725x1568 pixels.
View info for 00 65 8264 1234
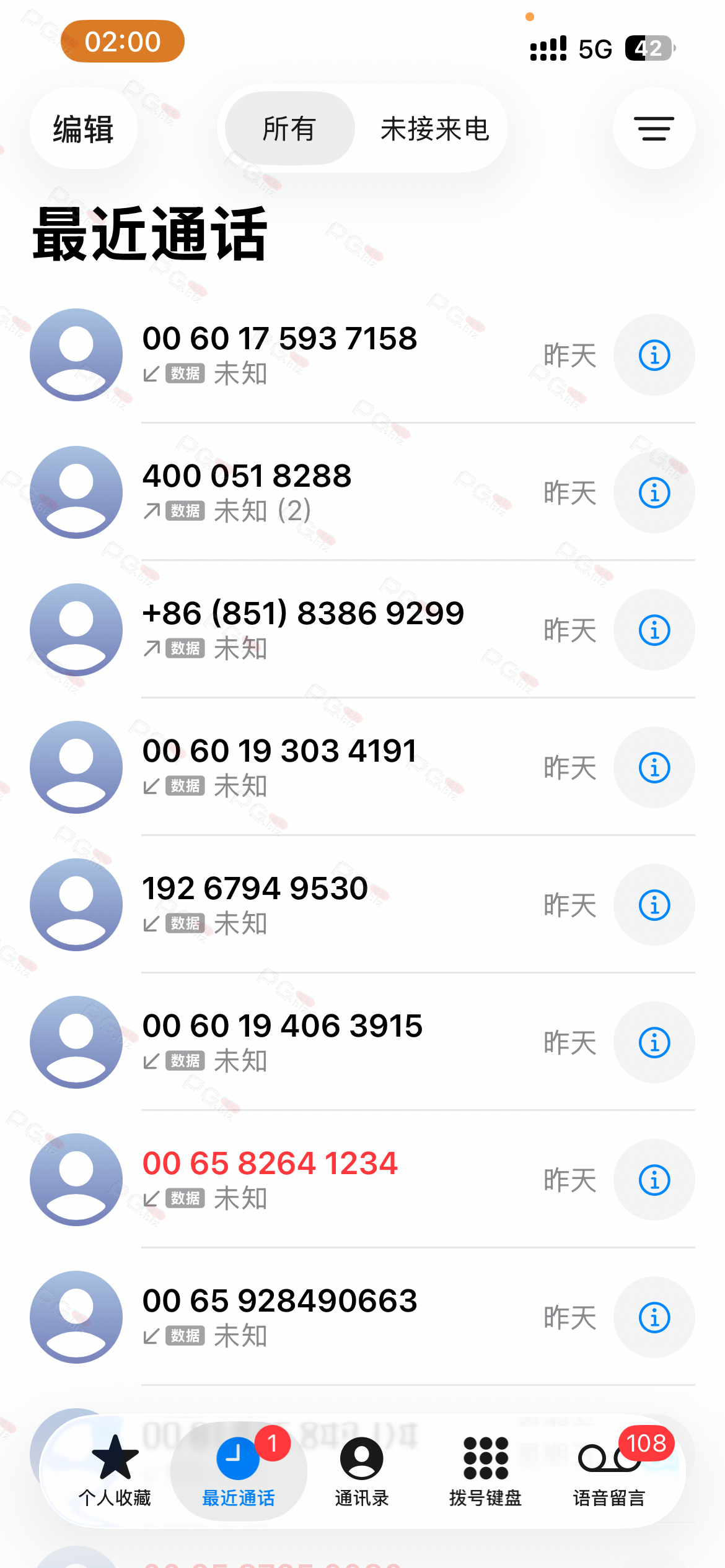(x=654, y=1180)
